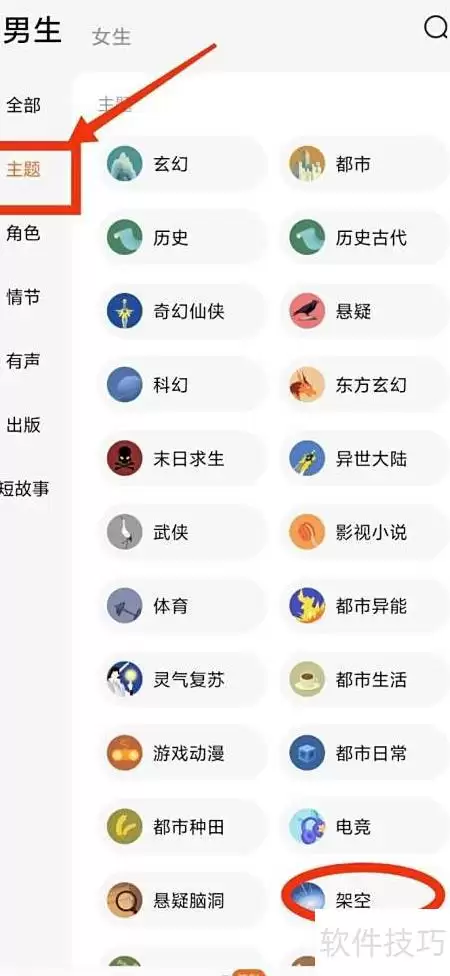Open the 科幻 genre
Viewport: 450px width, 976px height.
[182, 385]
